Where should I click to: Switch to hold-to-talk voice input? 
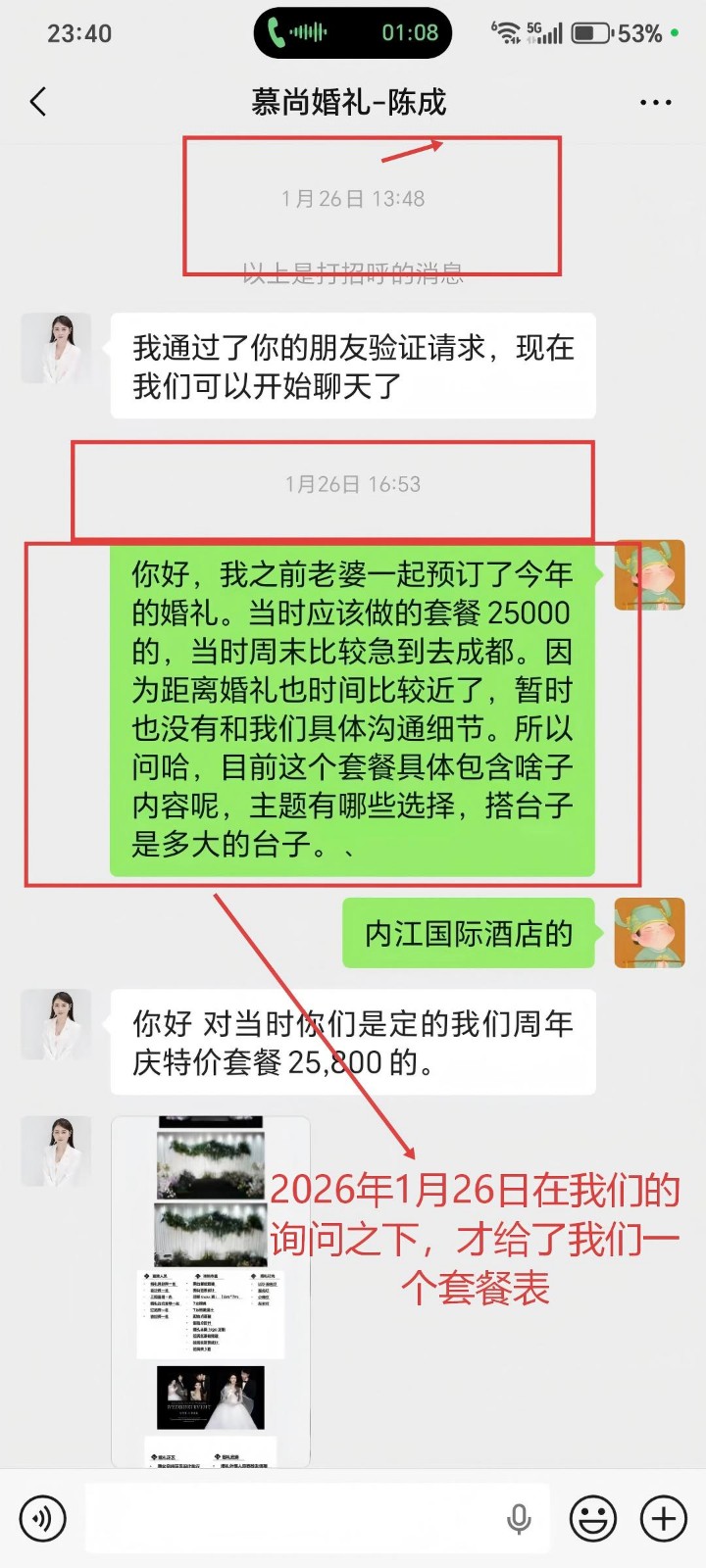41,1519
